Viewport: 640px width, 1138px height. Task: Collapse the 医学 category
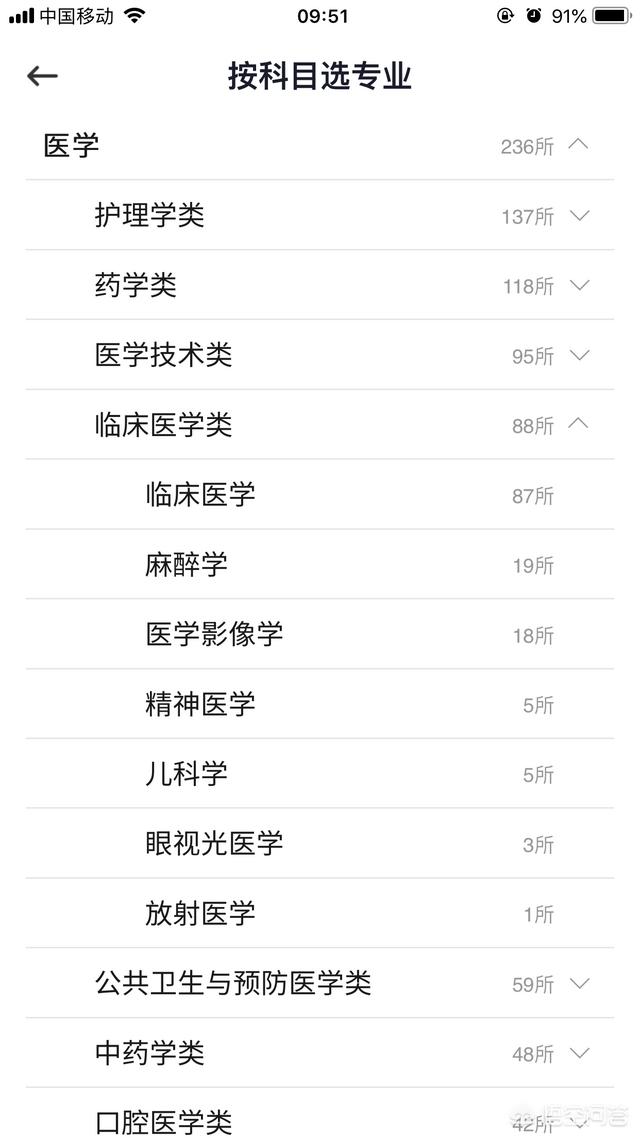click(578, 145)
